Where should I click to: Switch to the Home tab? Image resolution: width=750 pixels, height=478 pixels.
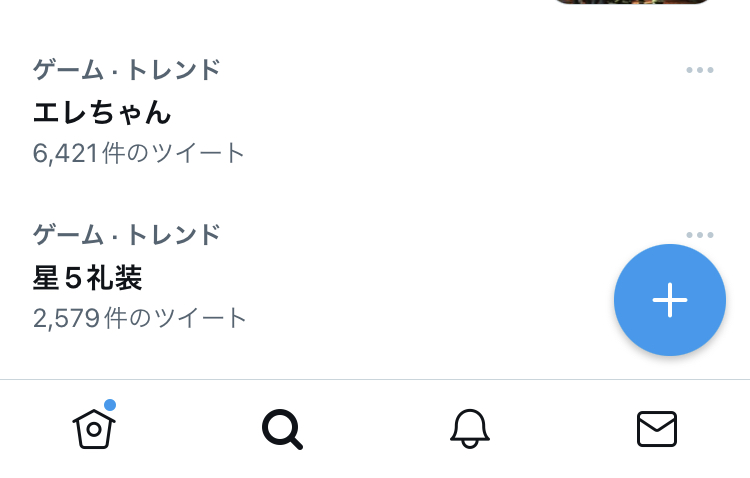[x=94, y=429]
